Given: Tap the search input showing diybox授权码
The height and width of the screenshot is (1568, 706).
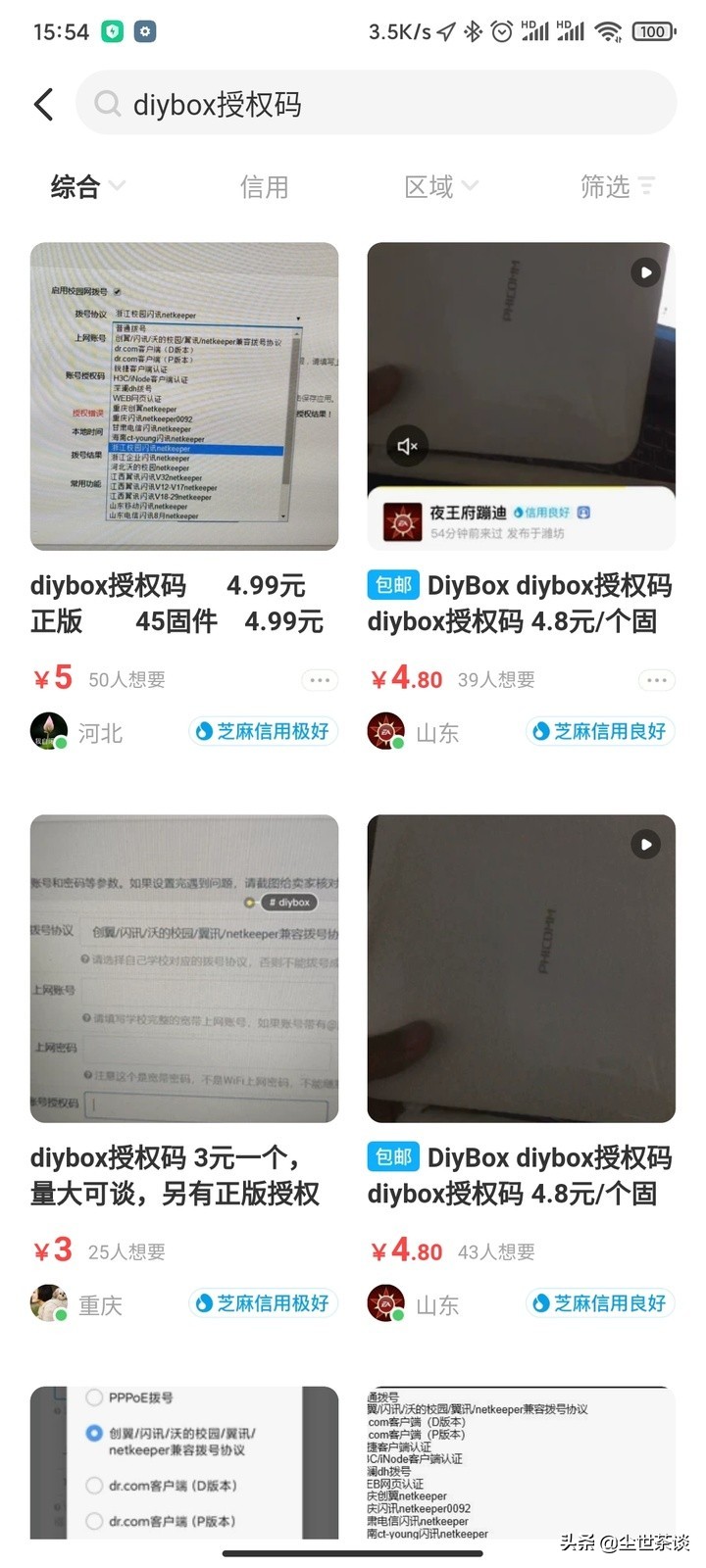Looking at the screenshot, I should click(x=245, y=104).
